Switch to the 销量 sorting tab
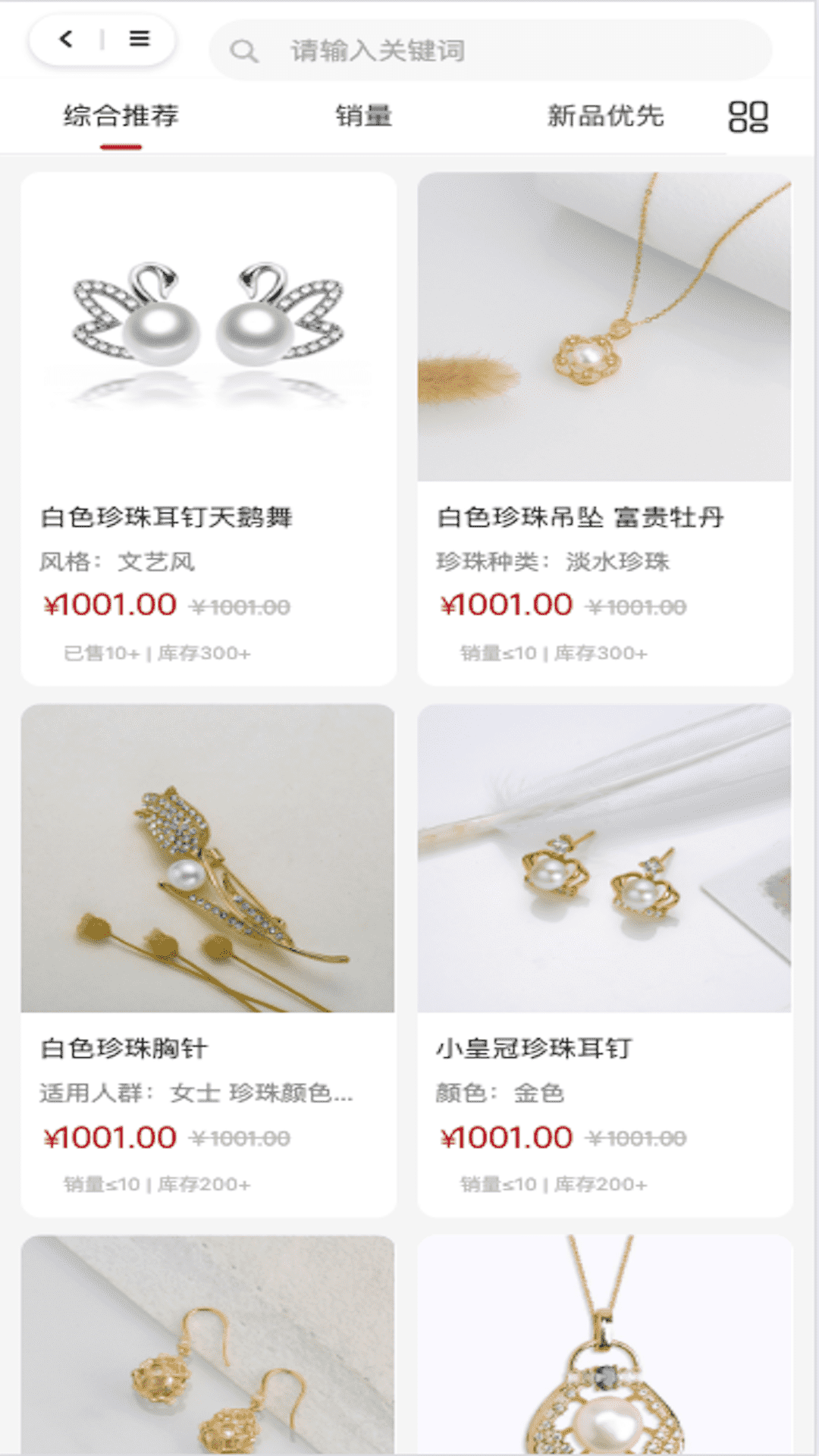The image size is (819, 1456). coord(364,115)
